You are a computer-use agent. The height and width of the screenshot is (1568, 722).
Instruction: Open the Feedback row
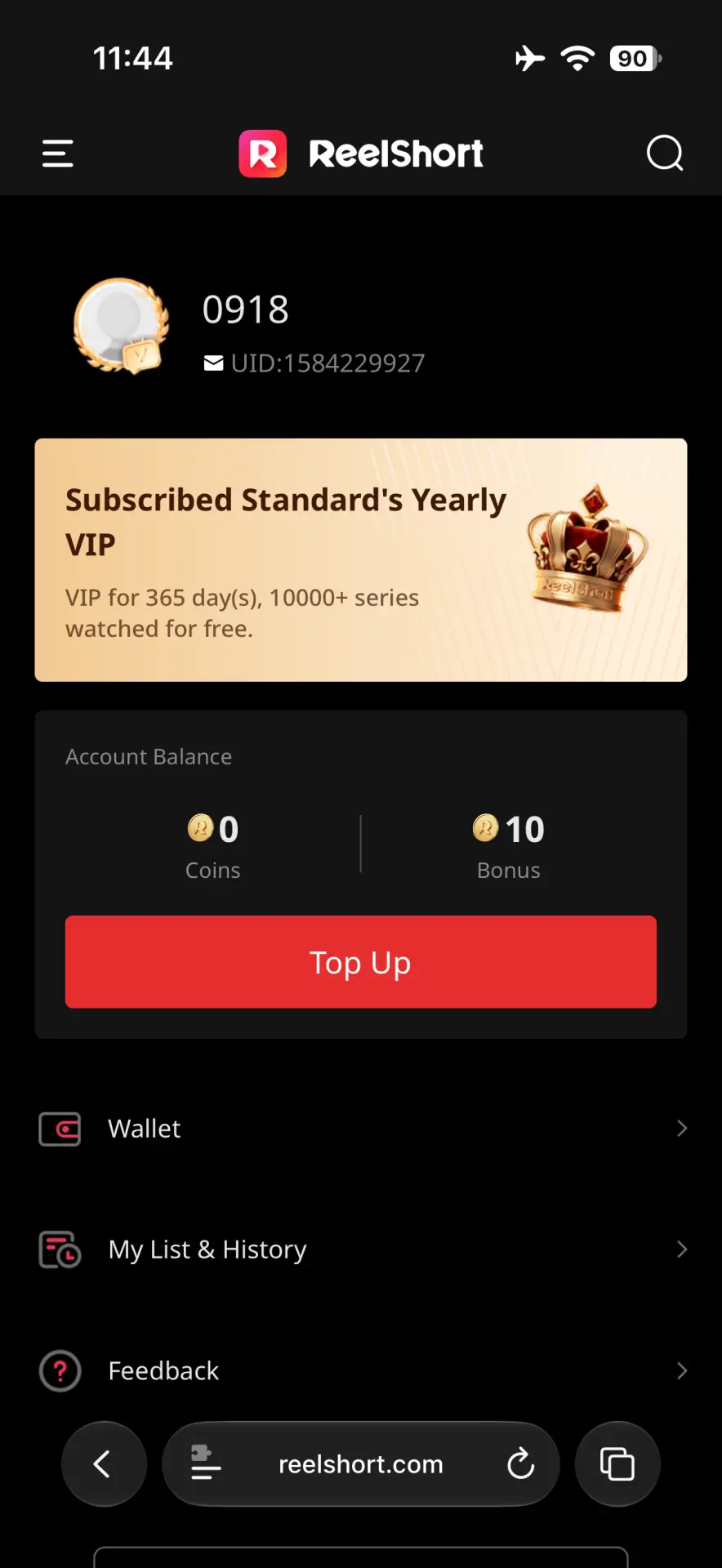[x=361, y=1370]
